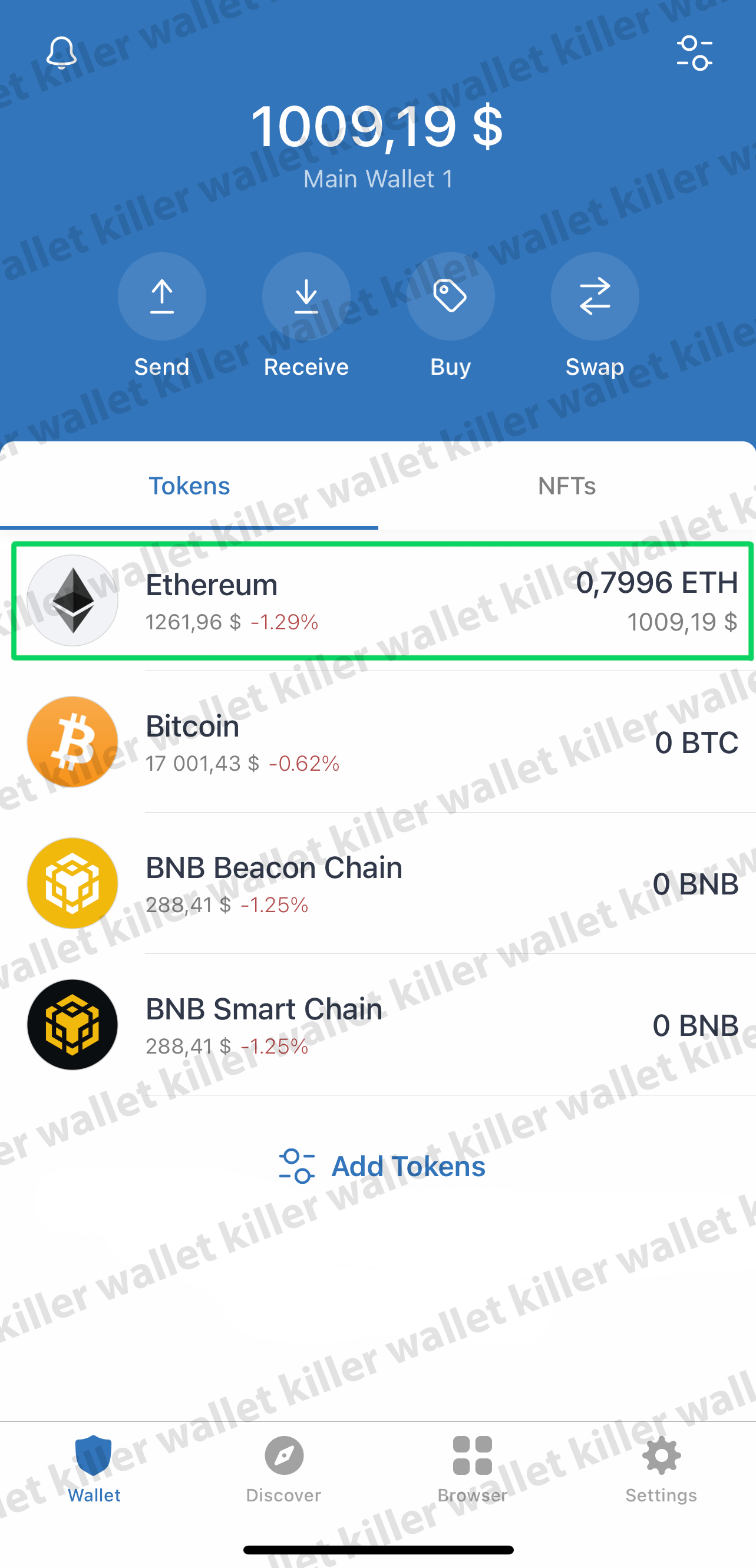This screenshot has height=1568, width=756.
Task: Open the notifications bell
Action: [x=61, y=53]
